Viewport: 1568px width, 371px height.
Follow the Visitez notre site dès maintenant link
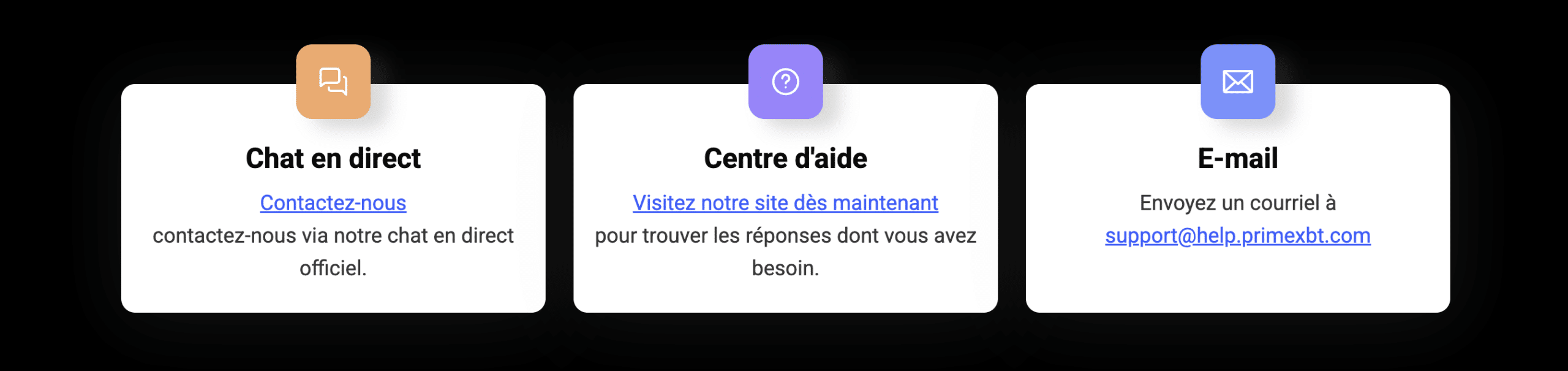coord(785,203)
